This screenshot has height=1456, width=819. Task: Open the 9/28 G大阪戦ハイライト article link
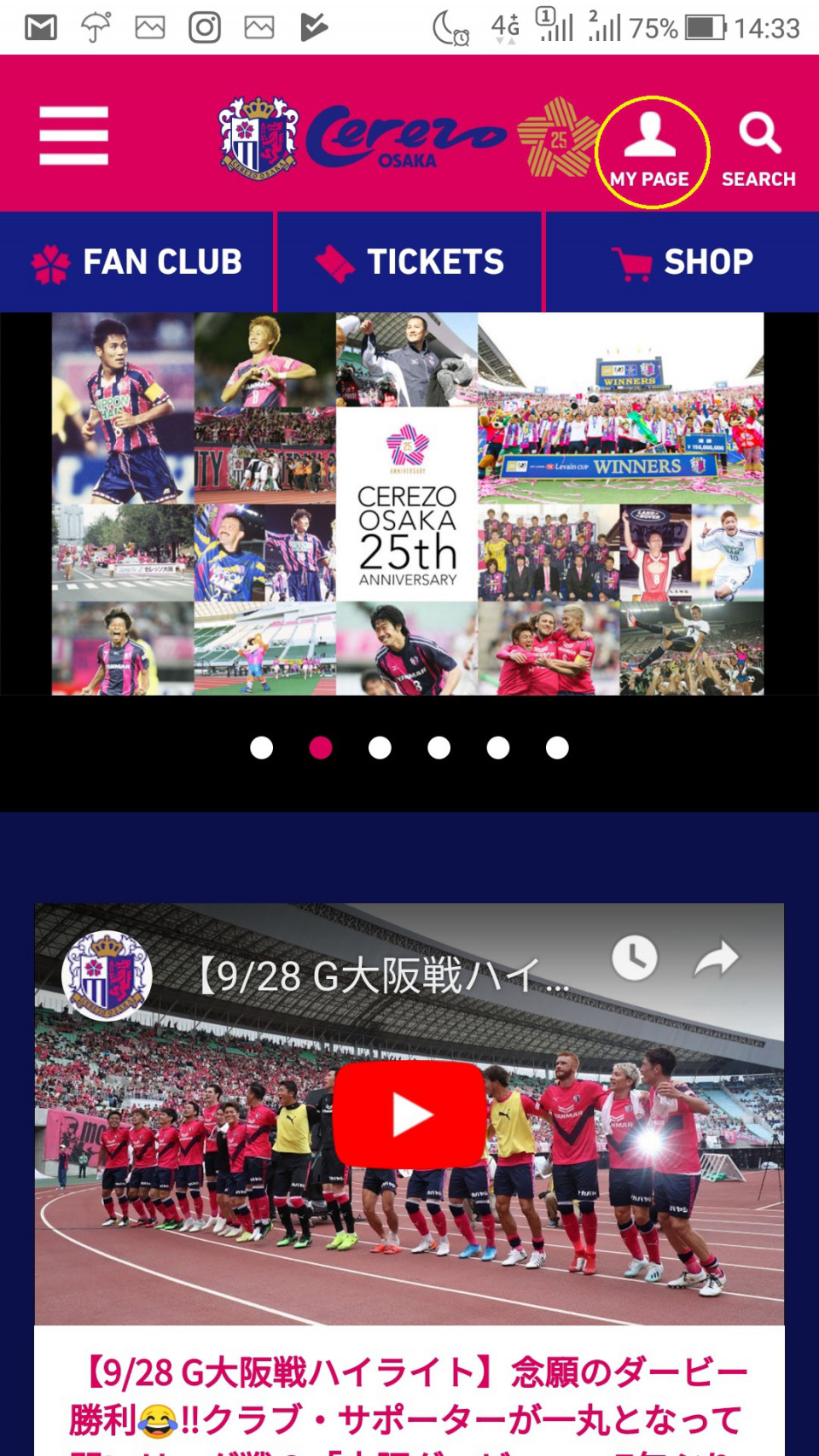pyautogui.click(x=408, y=1396)
